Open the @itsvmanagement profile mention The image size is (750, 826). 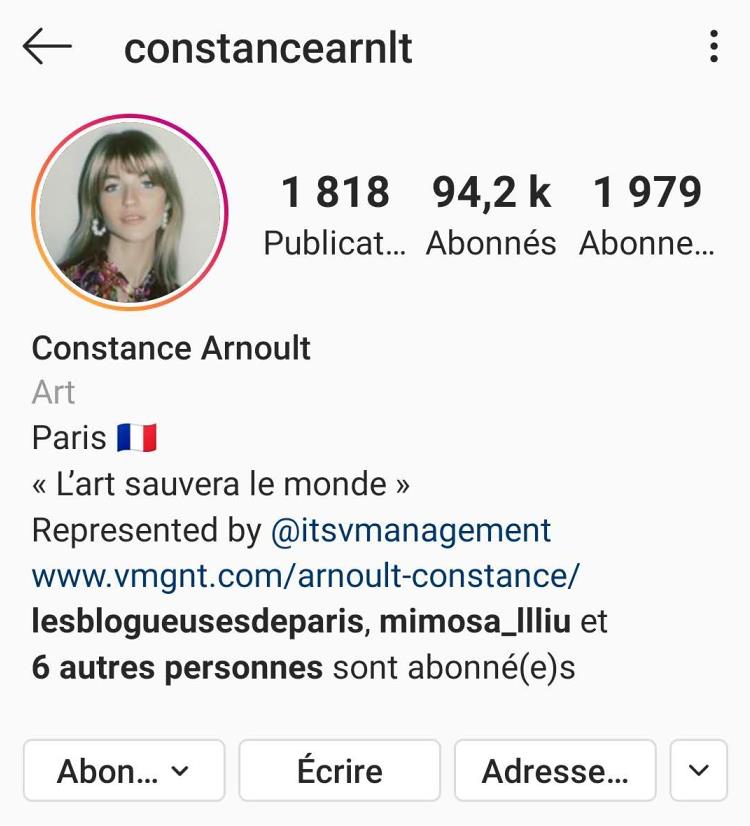coord(411,530)
